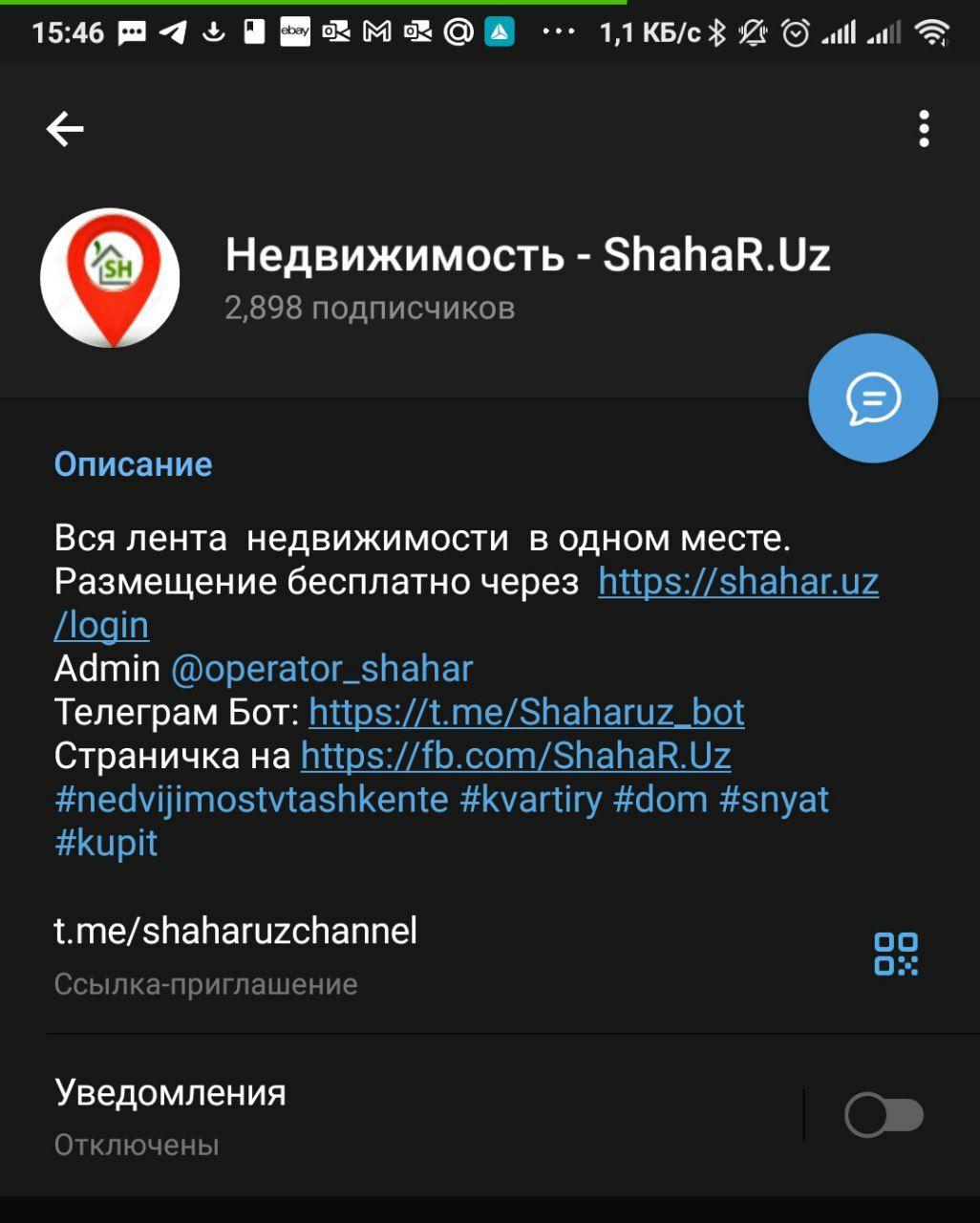Image resolution: width=980 pixels, height=1223 pixels.
Task: Open the fb.com/ShahaR.Uz page link
Action: point(516,756)
